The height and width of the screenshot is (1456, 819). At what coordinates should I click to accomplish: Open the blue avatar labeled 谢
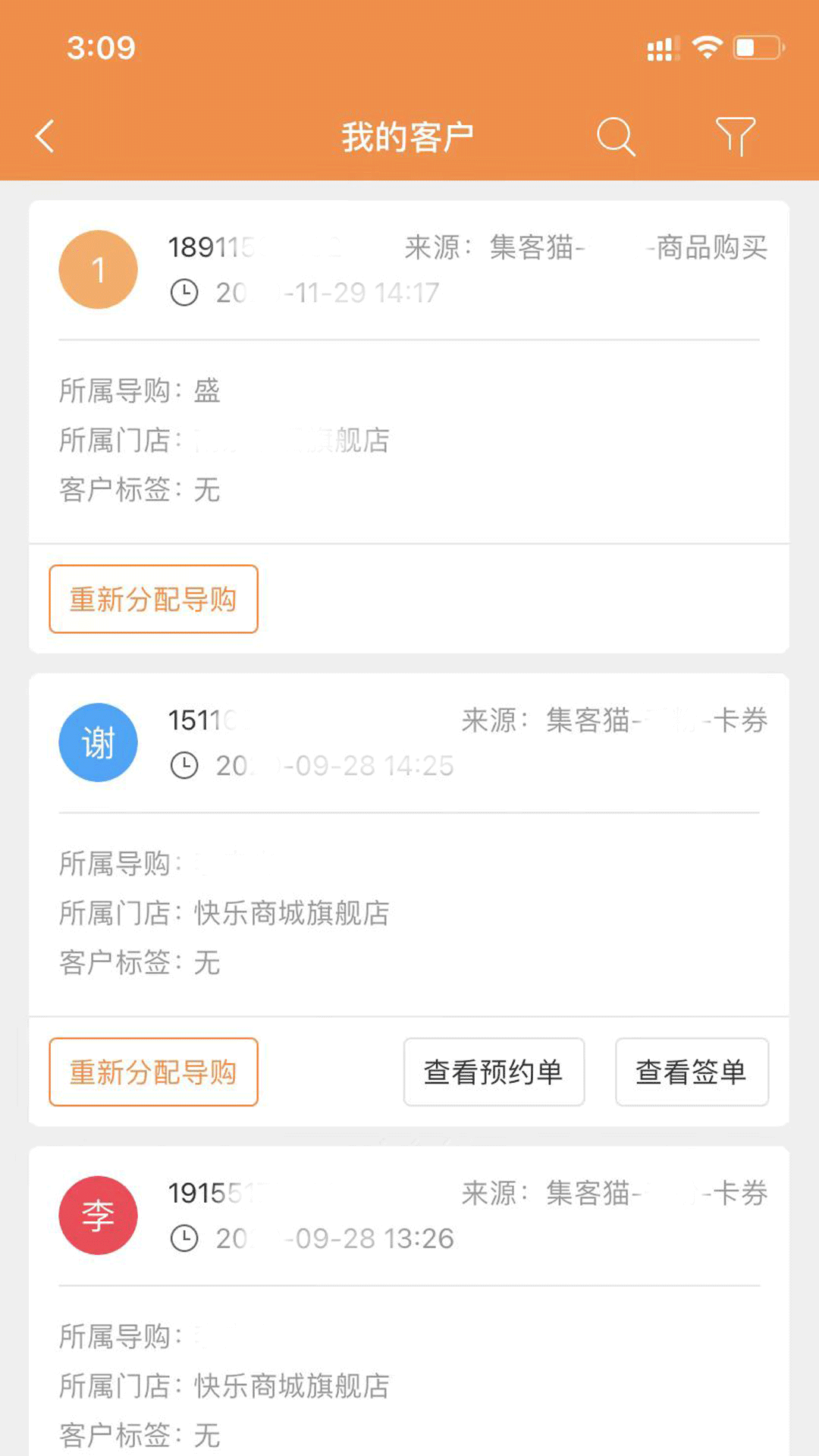point(97,742)
